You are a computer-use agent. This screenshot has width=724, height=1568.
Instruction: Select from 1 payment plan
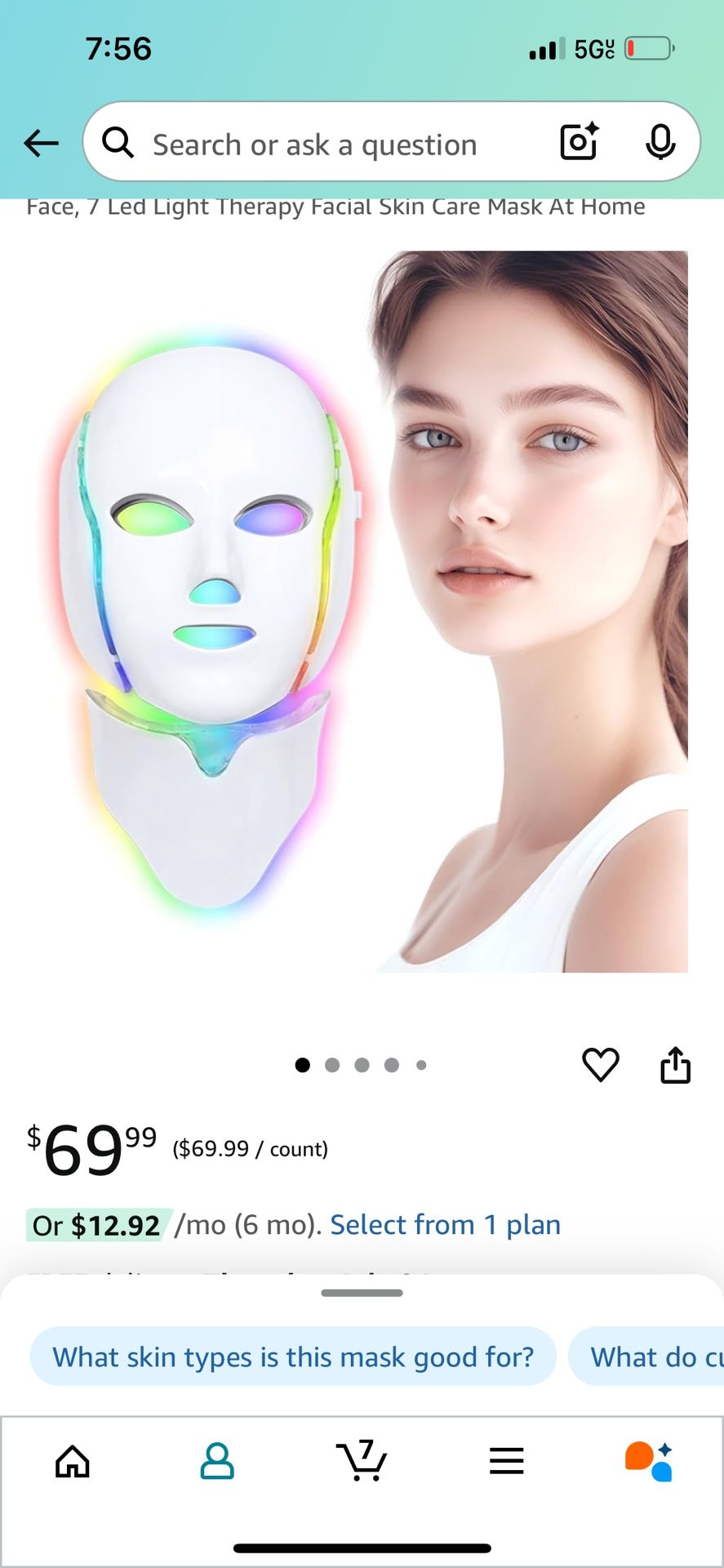click(444, 1224)
